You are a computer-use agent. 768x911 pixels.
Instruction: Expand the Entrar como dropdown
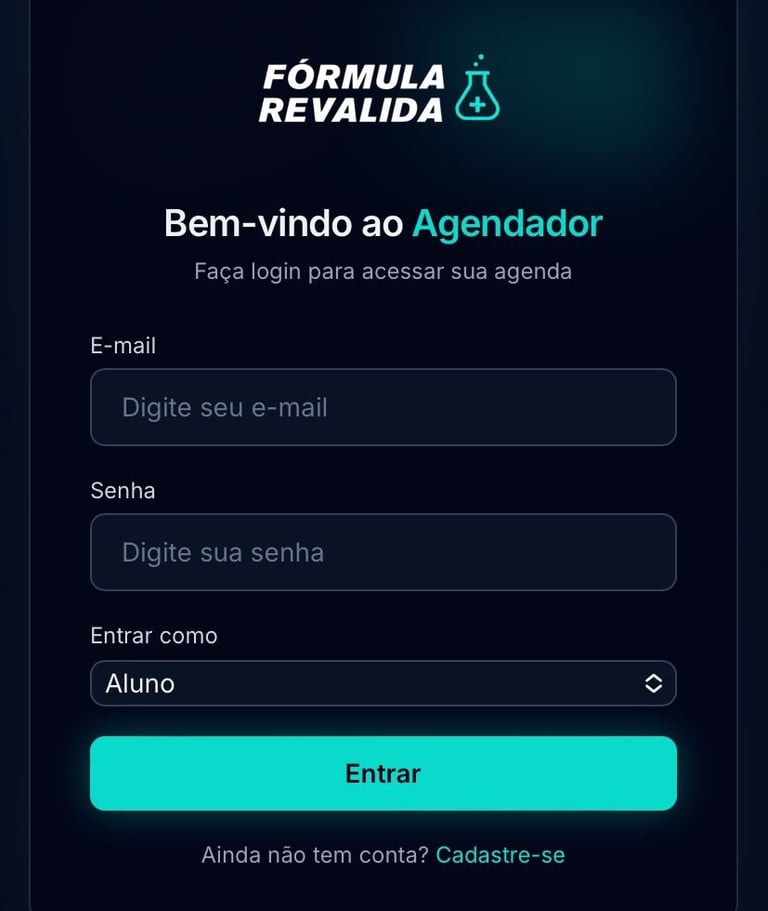[x=383, y=684]
